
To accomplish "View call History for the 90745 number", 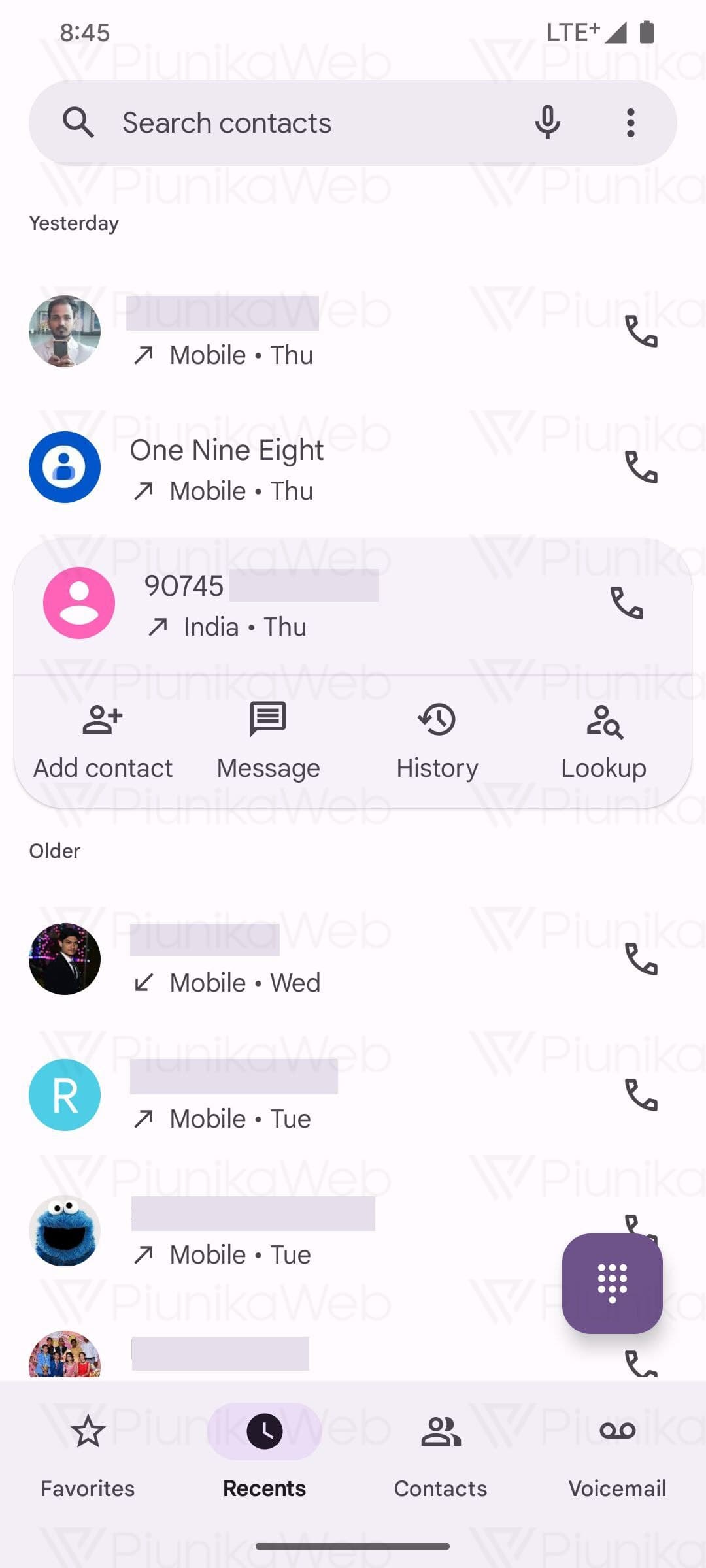I will [437, 742].
